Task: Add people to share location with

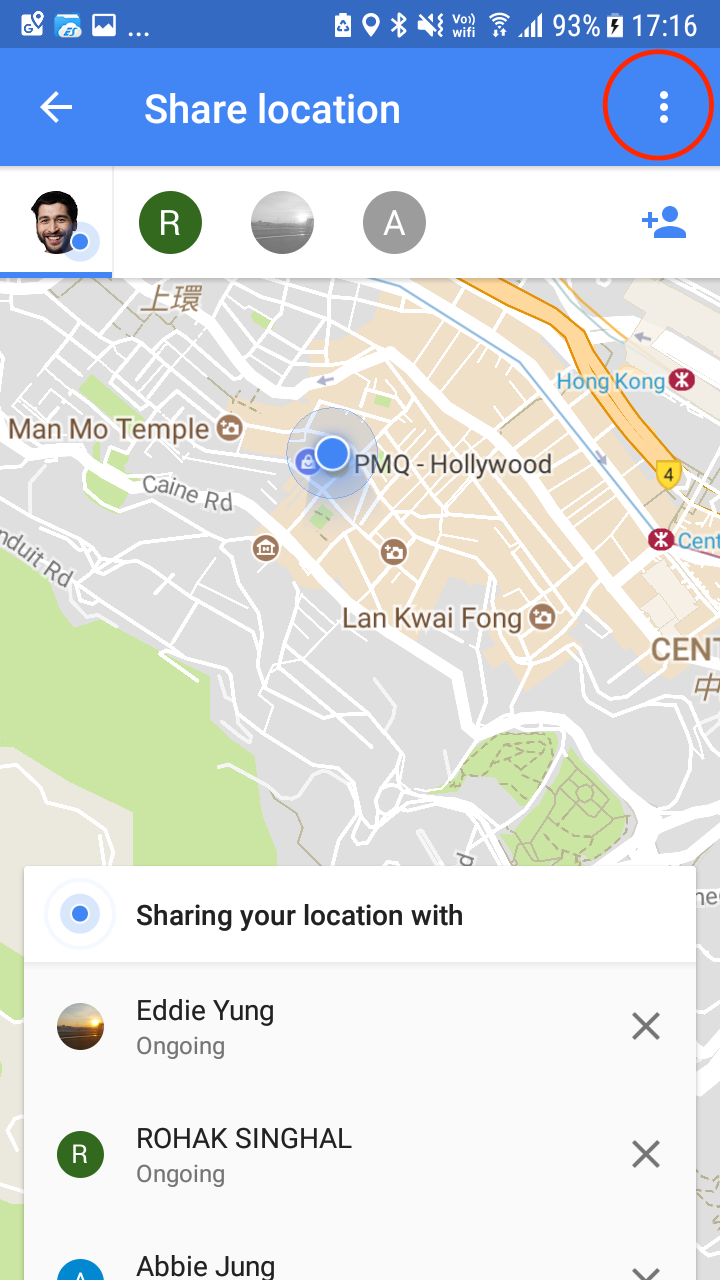Action: point(664,222)
